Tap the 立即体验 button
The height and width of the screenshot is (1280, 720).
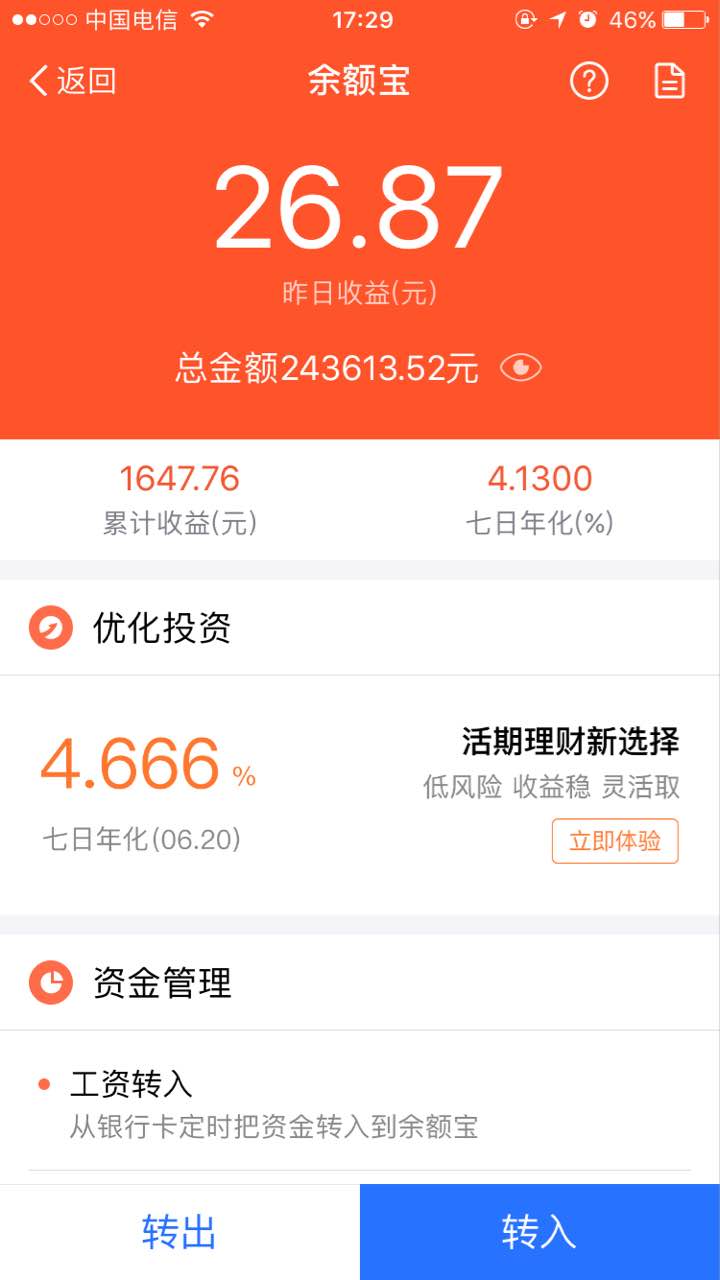click(x=615, y=841)
